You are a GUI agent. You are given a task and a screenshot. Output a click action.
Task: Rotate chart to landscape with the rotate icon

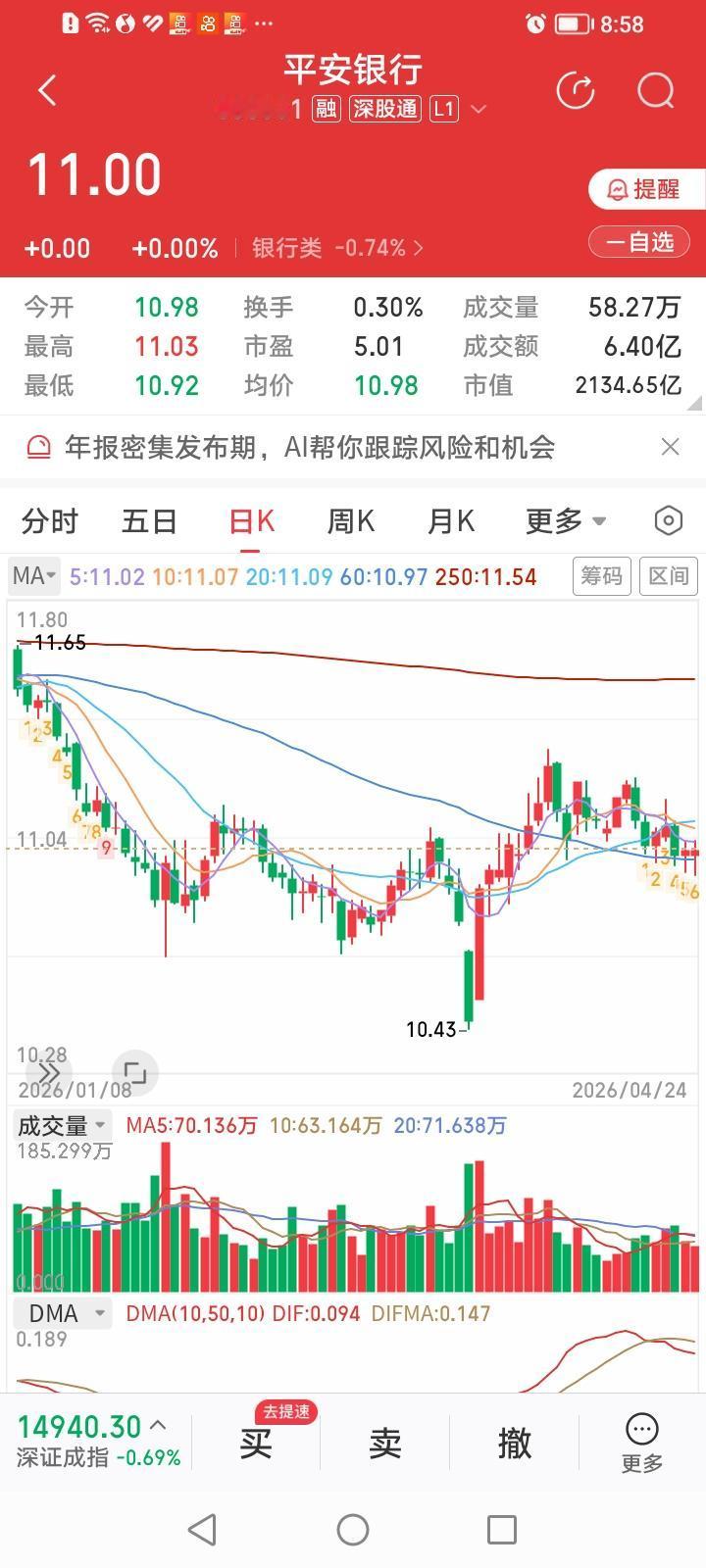click(x=134, y=1073)
